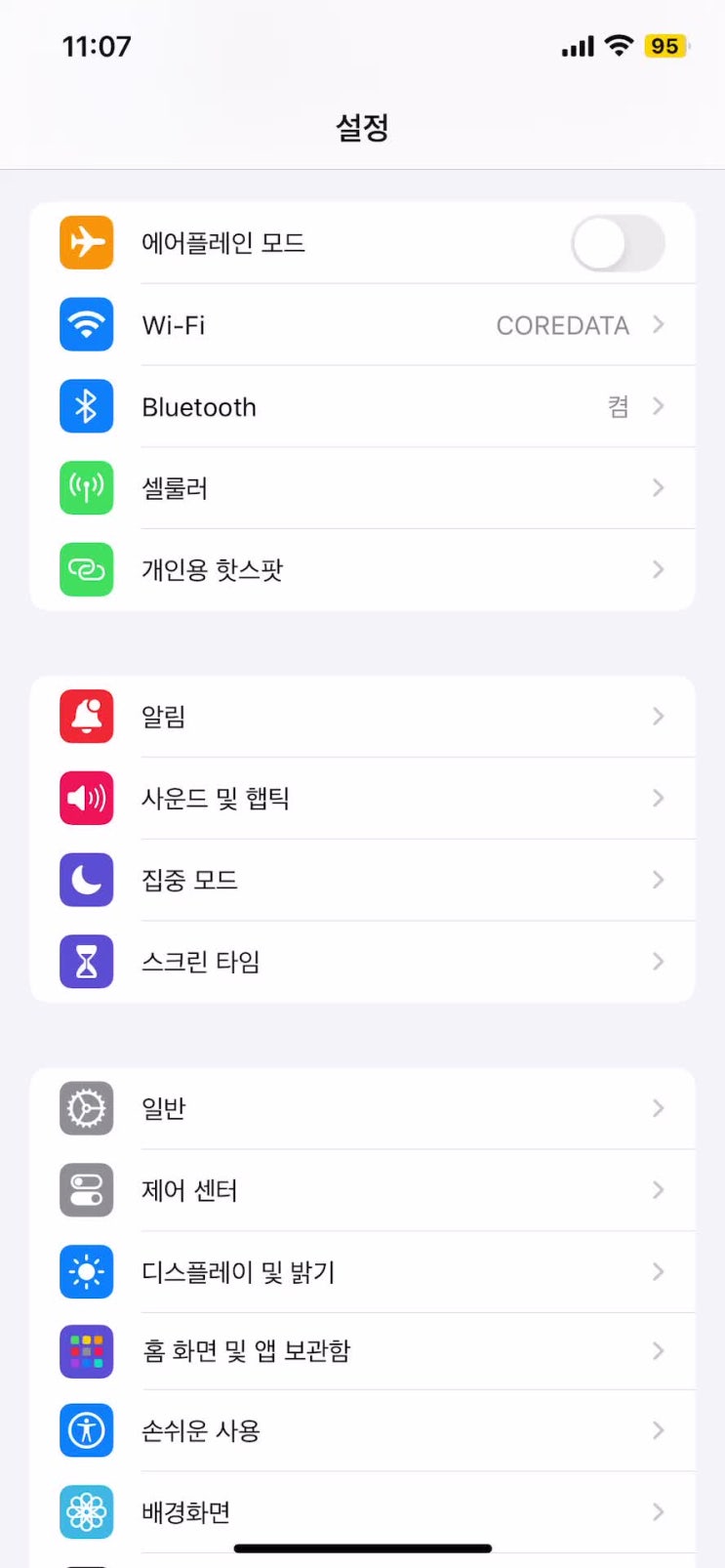Open 손쉬운 사용 settings
725x1568 pixels.
(390, 1431)
